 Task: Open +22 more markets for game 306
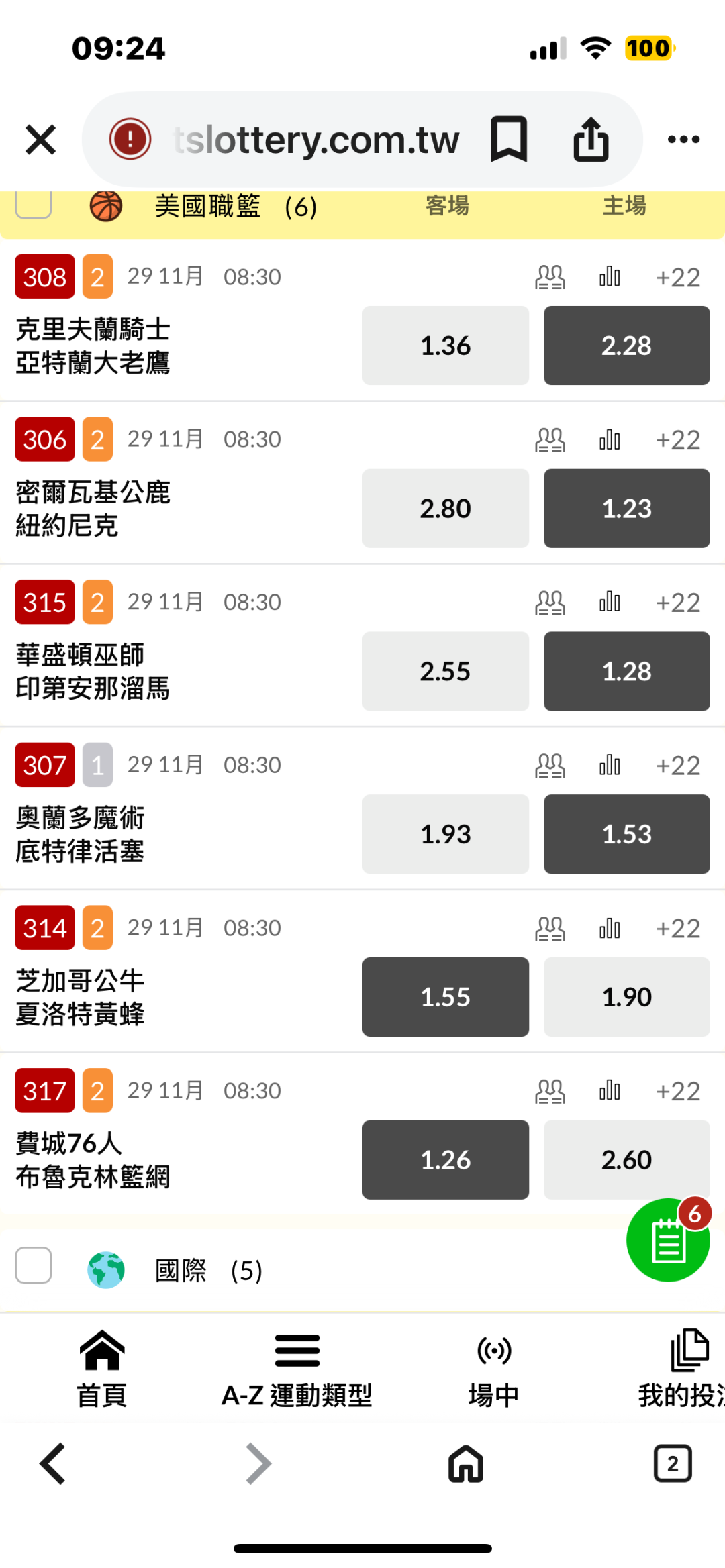point(678,440)
